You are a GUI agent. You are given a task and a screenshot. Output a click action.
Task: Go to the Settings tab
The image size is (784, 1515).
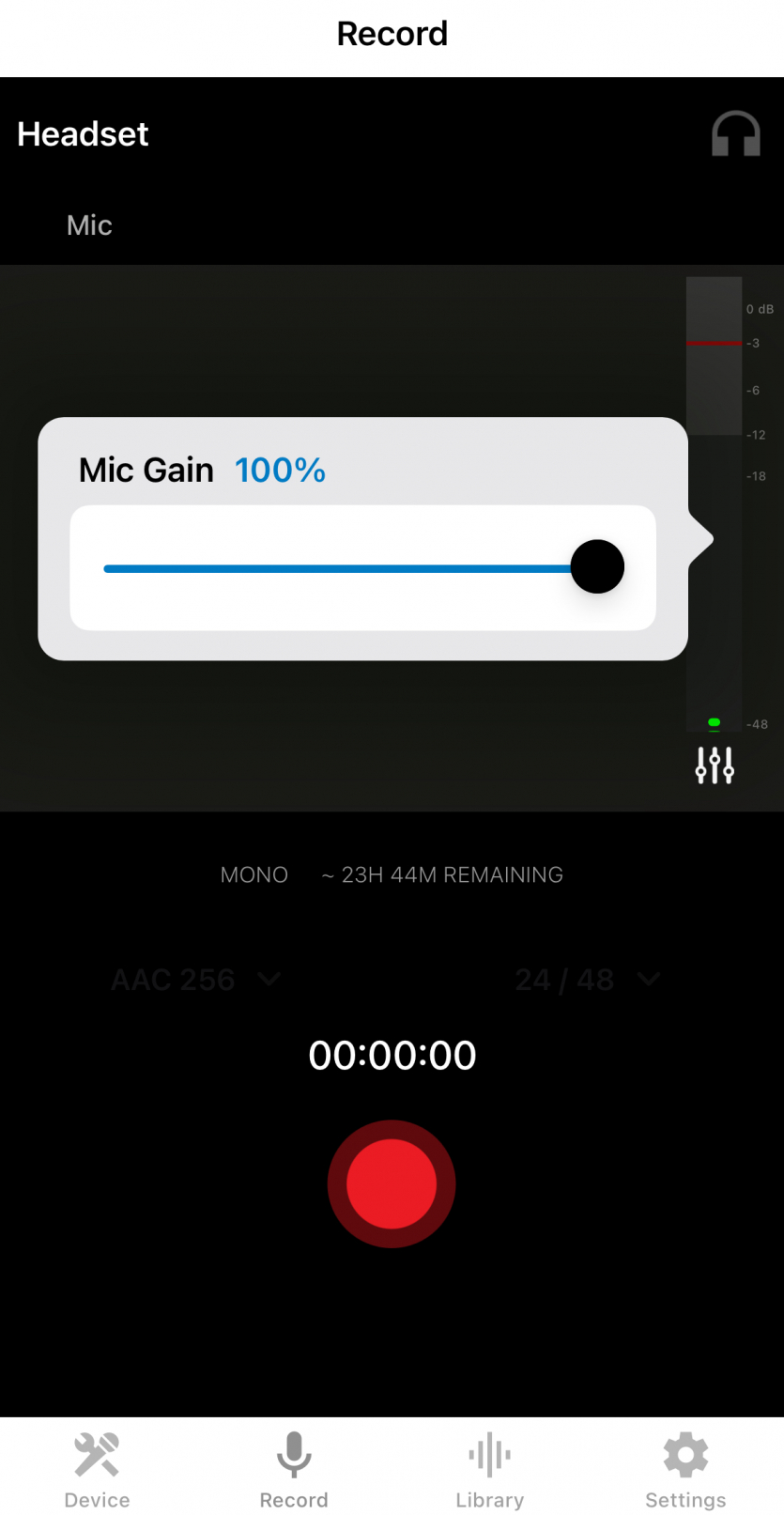[x=685, y=1469]
